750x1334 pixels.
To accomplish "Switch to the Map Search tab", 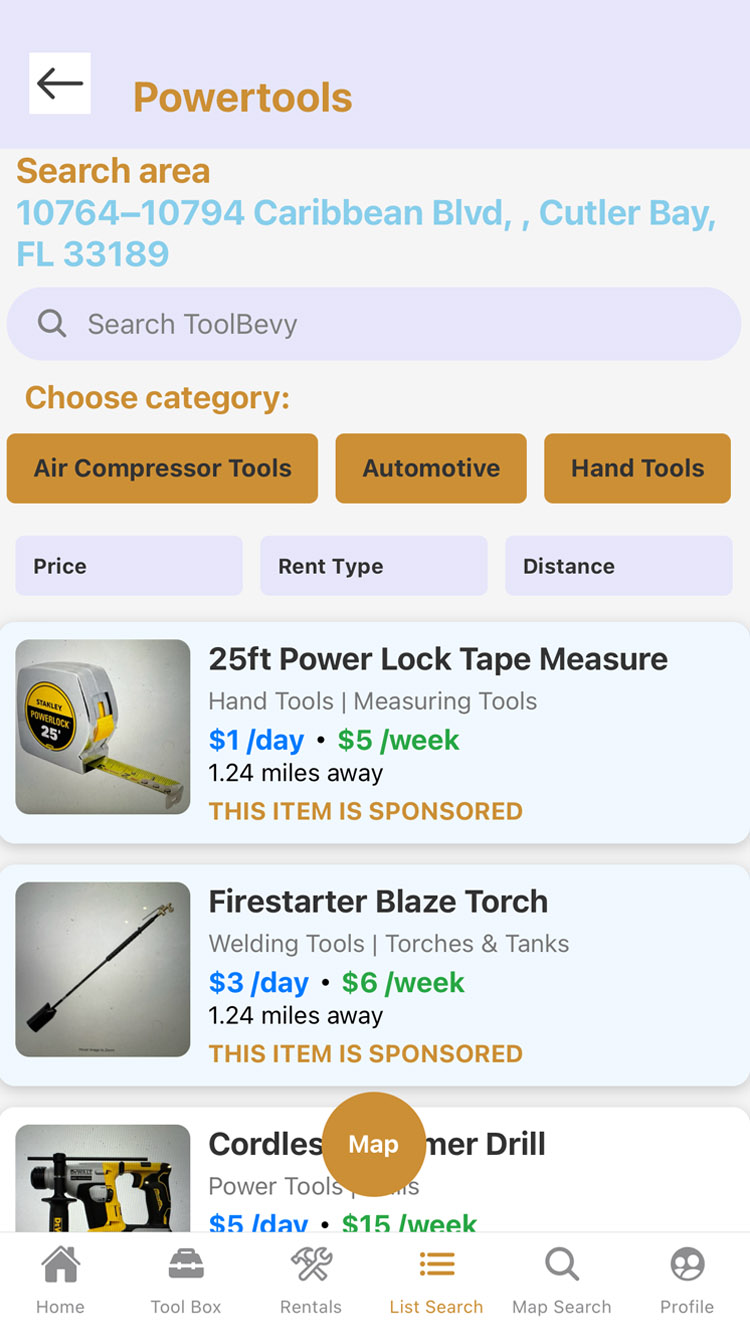I will pyautogui.click(x=561, y=1280).
